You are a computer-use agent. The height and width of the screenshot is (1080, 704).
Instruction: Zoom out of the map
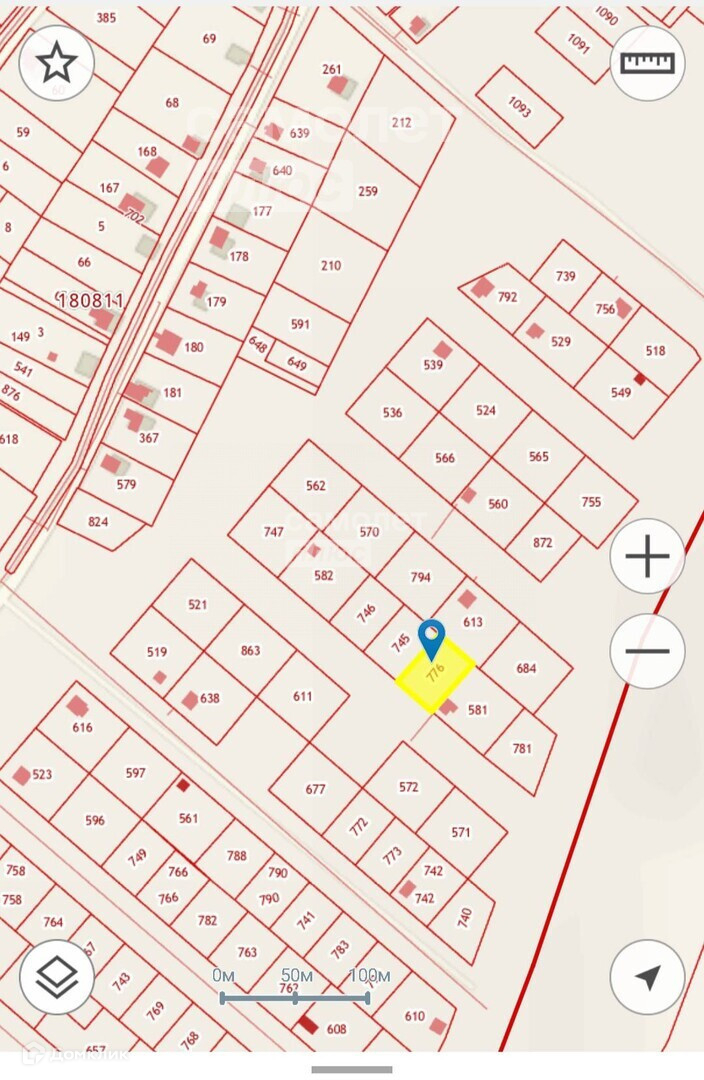point(647,651)
